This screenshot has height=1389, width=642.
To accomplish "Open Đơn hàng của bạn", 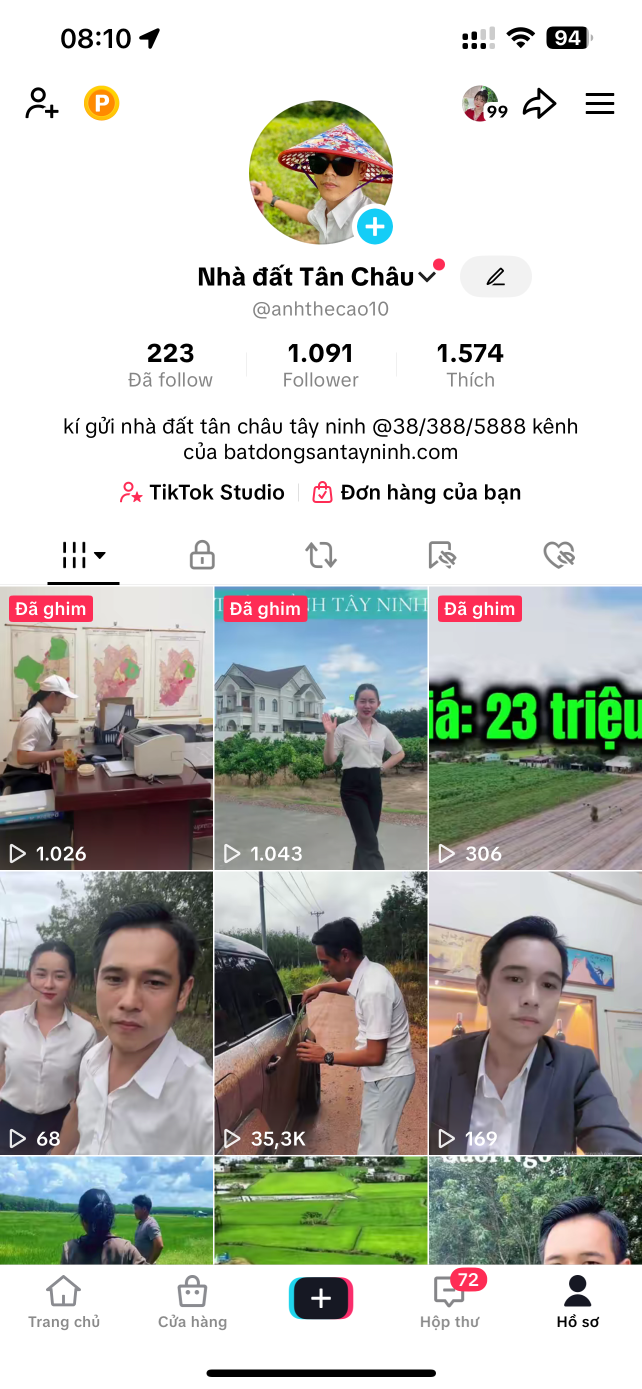I will point(416,492).
